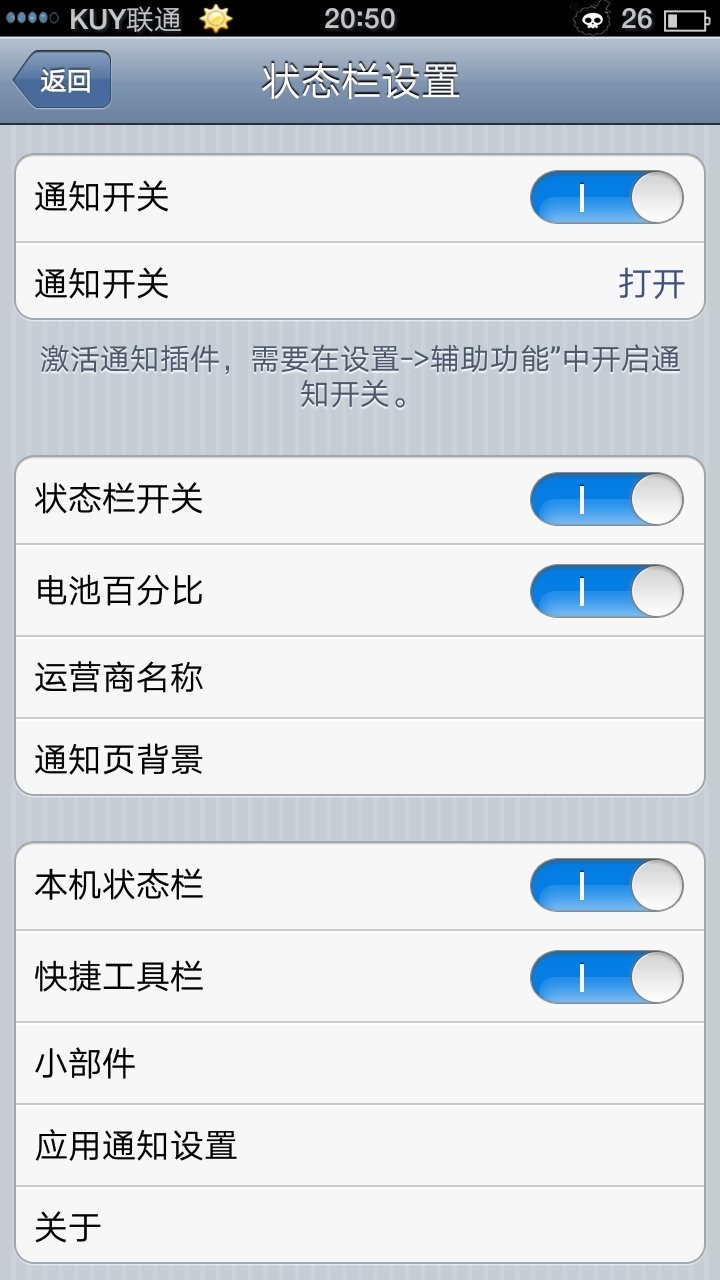Toggle the first 通知开关 switch off
This screenshot has height=1280, width=720.
[605, 198]
